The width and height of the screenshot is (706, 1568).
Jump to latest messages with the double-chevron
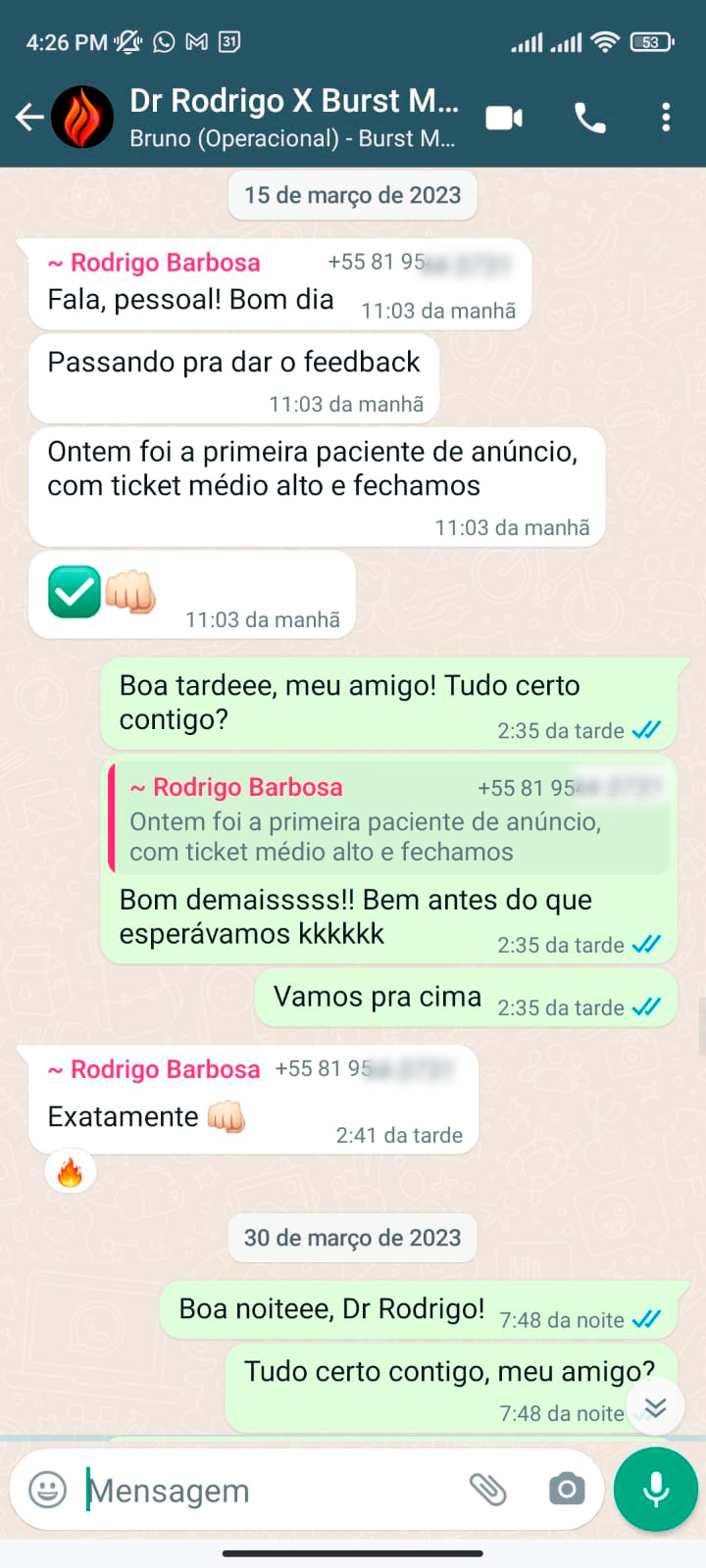[x=655, y=1408]
